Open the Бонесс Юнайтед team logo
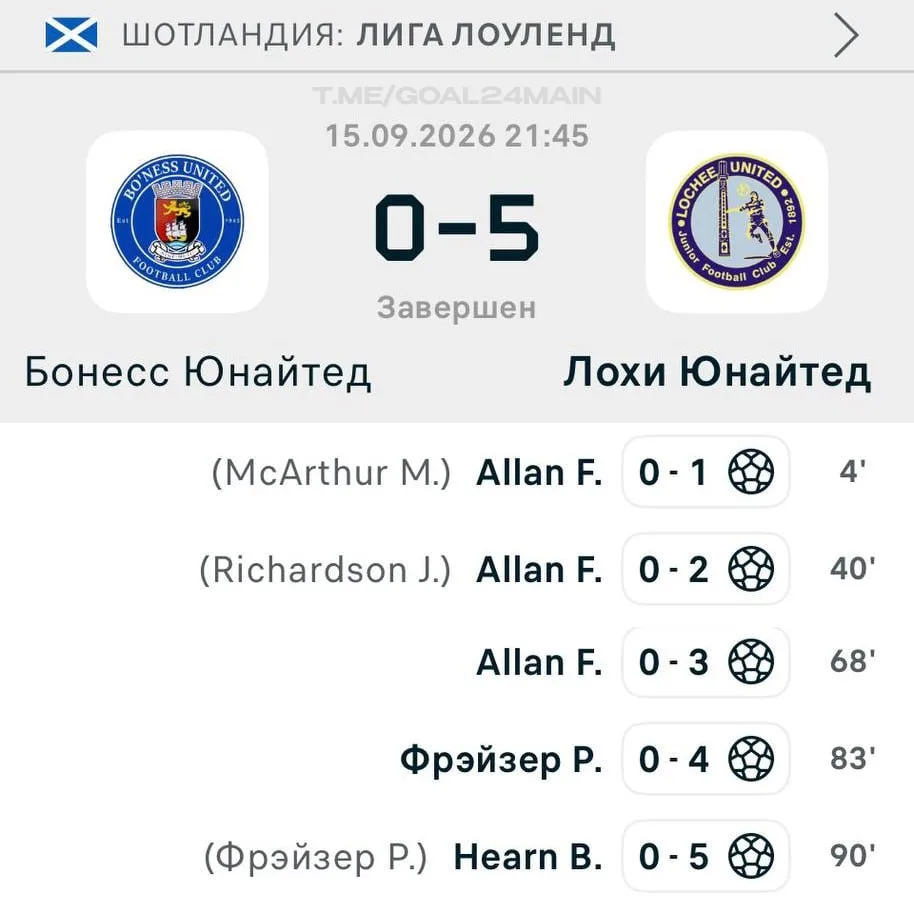Screen dimensions: 914x914 coord(177,222)
